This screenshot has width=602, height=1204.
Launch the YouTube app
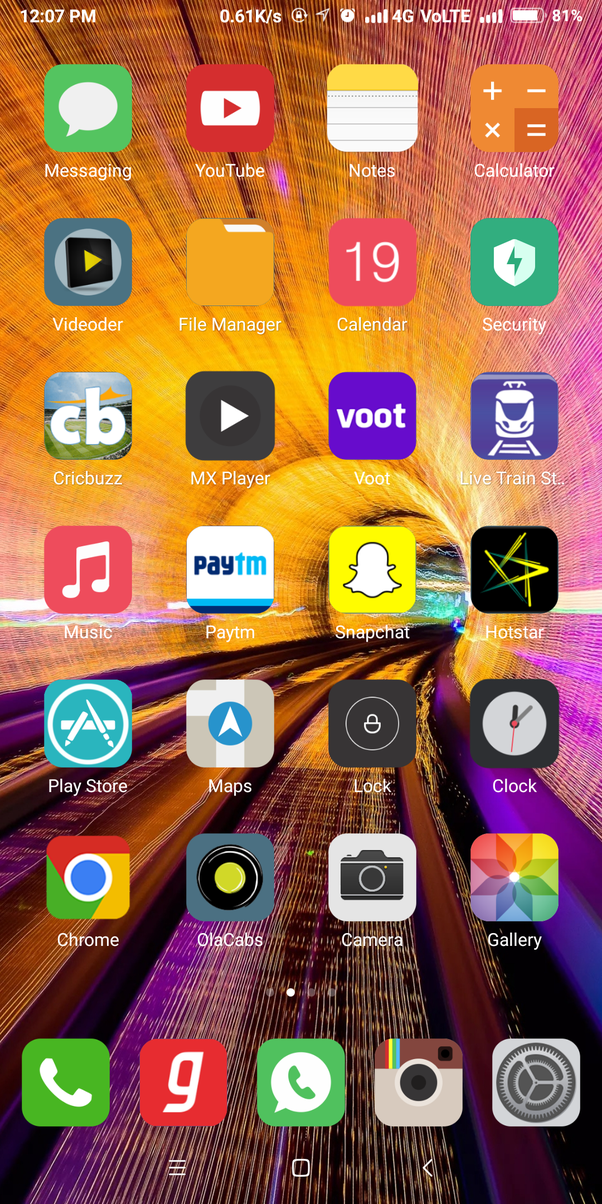point(230,109)
